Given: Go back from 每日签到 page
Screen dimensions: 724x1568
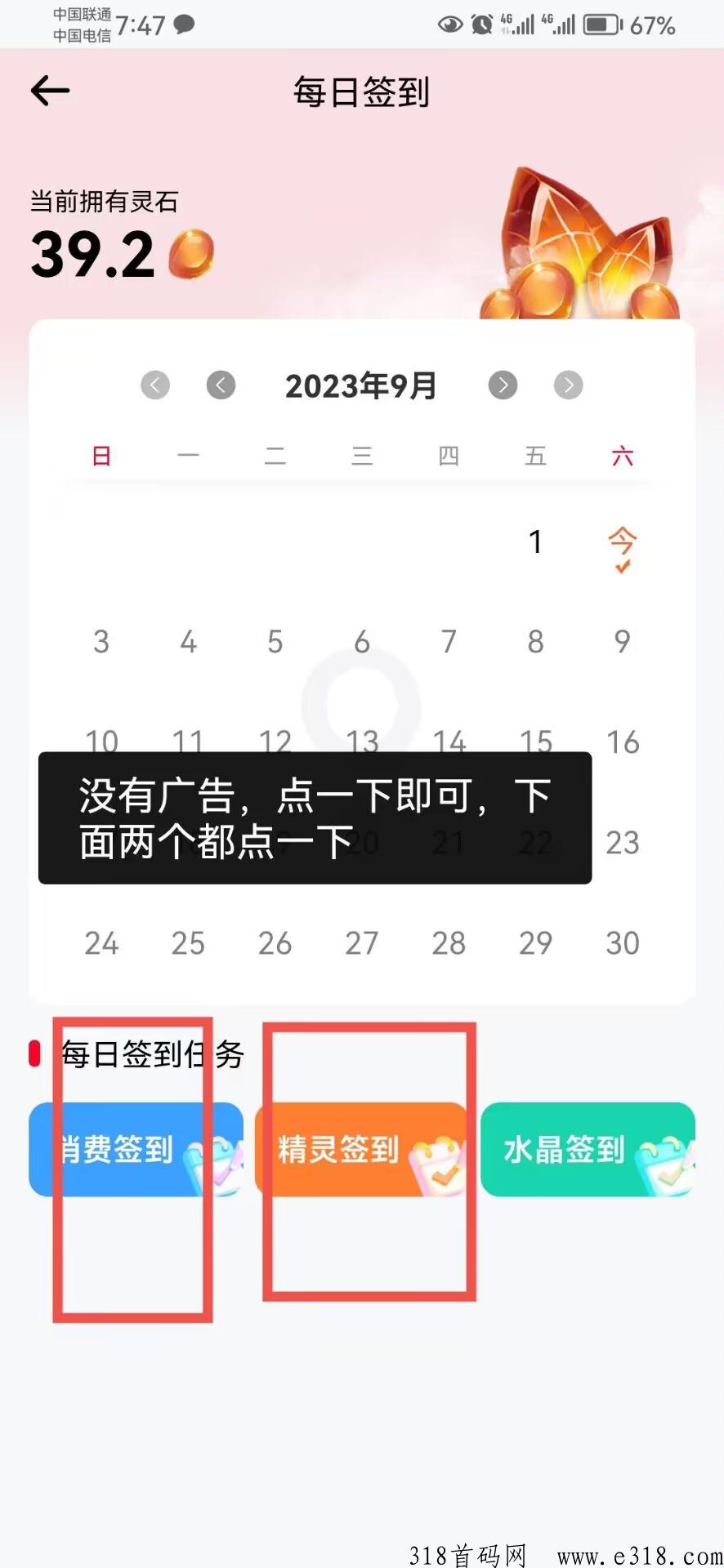Looking at the screenshot, I should 50,91.
